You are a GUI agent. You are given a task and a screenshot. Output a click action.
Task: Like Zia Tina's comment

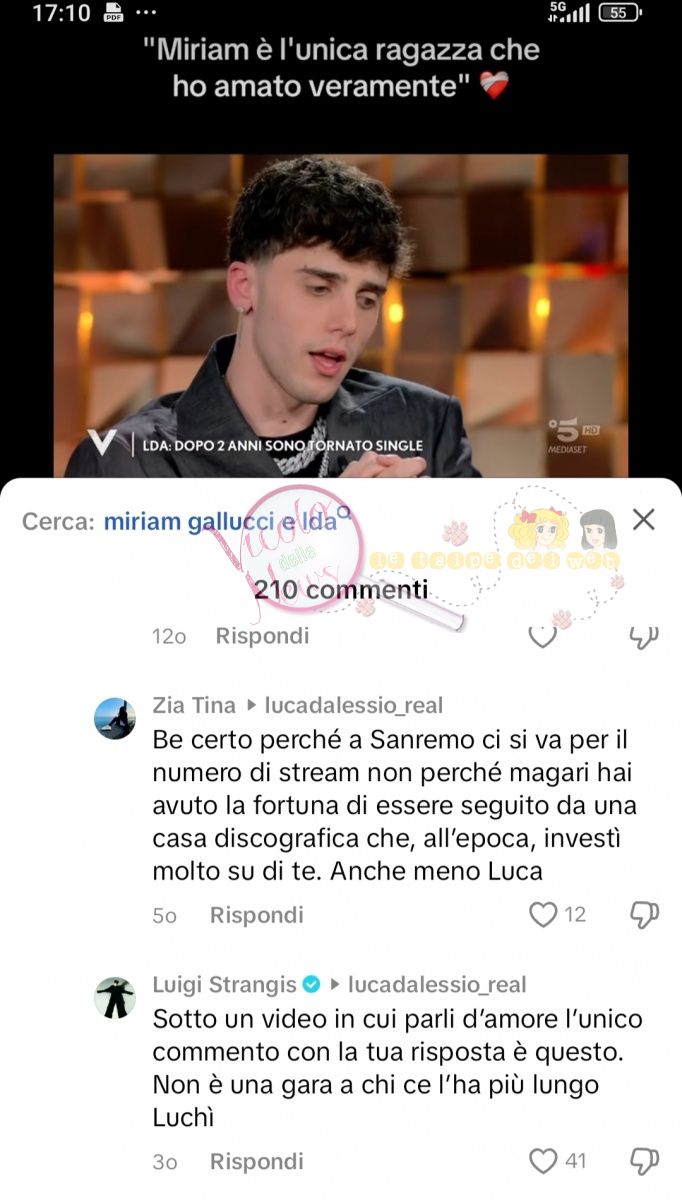543,914
